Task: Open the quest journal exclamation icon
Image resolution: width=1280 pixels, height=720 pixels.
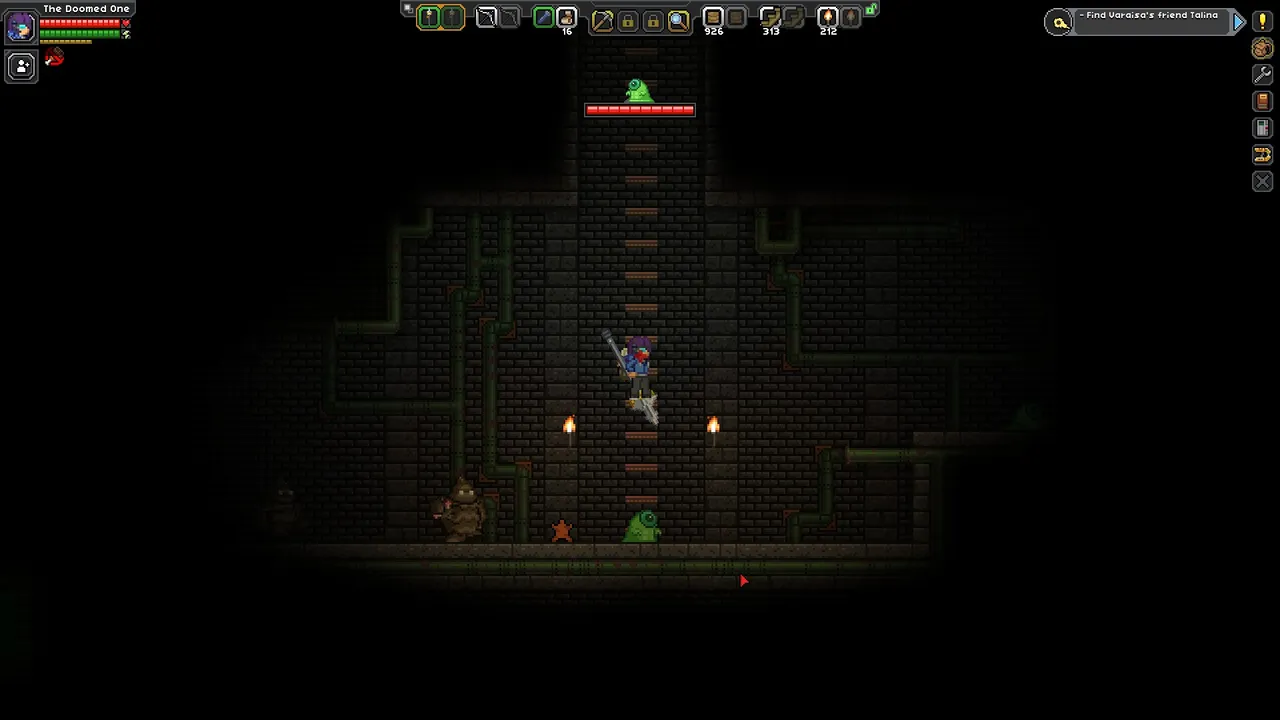Action: pos(1263,21)
